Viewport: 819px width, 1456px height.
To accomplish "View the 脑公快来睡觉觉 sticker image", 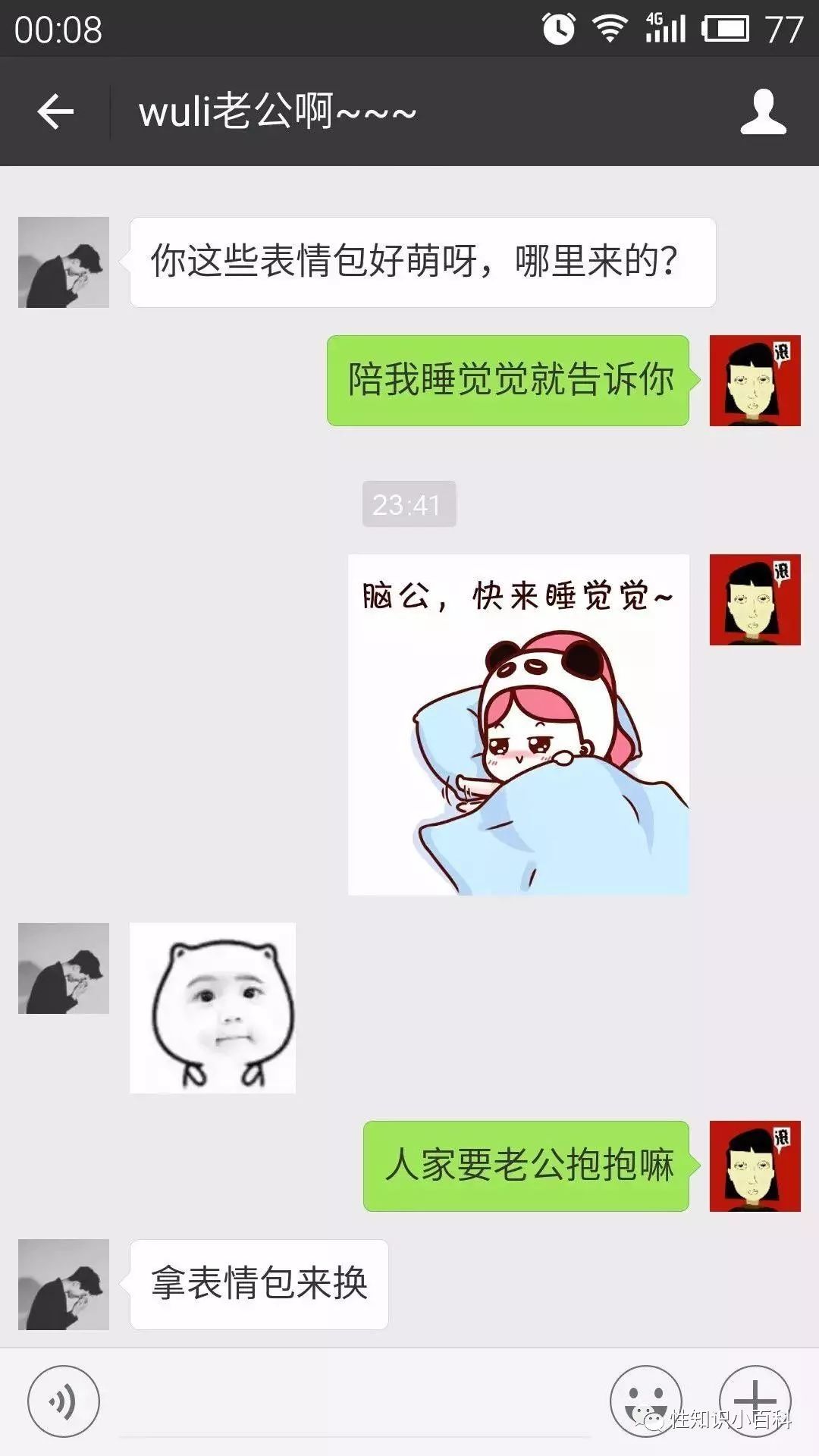I will coord(518,724).
